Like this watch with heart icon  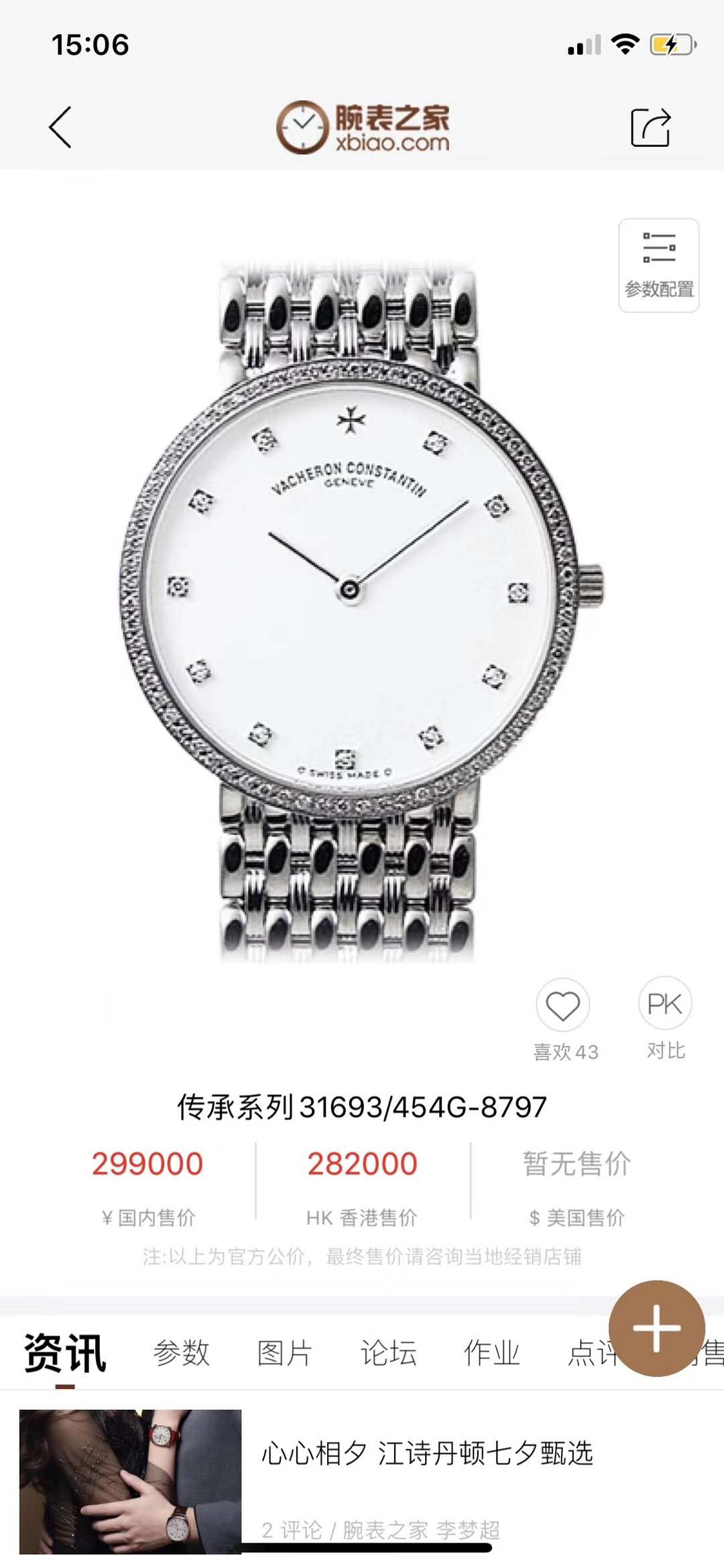click(562, 1005)
